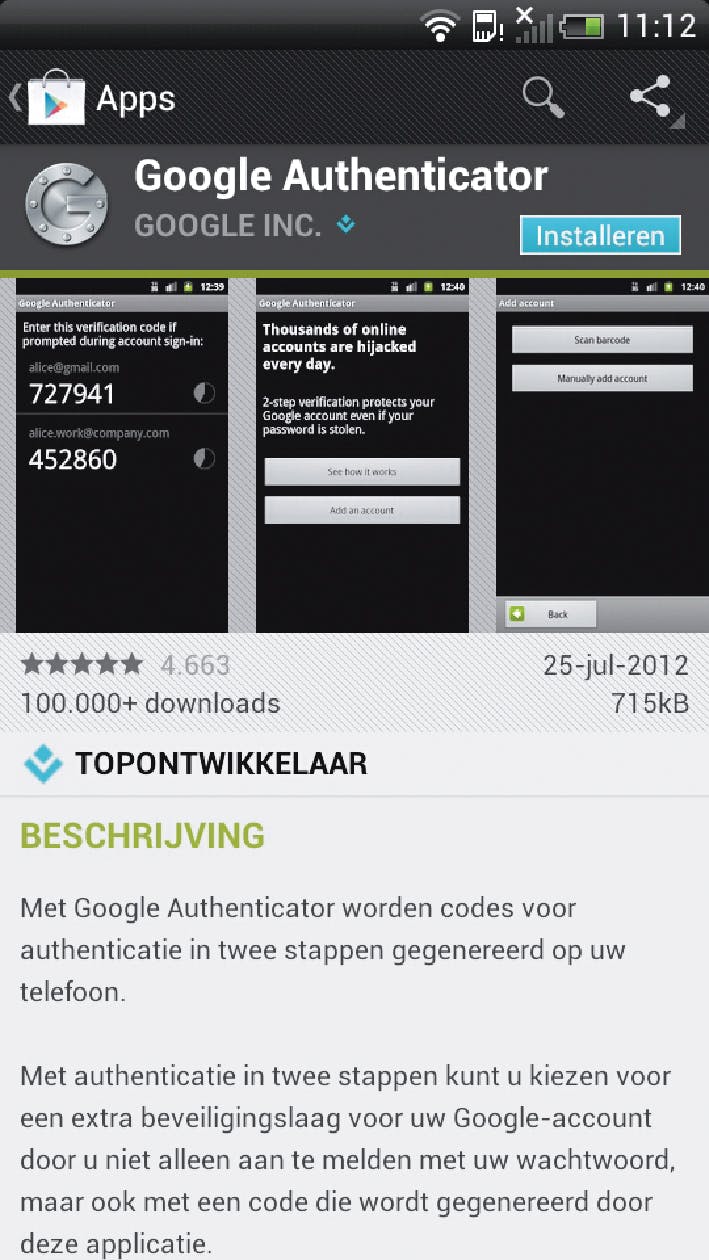Share Google Authenticator app

coord(651,98)
